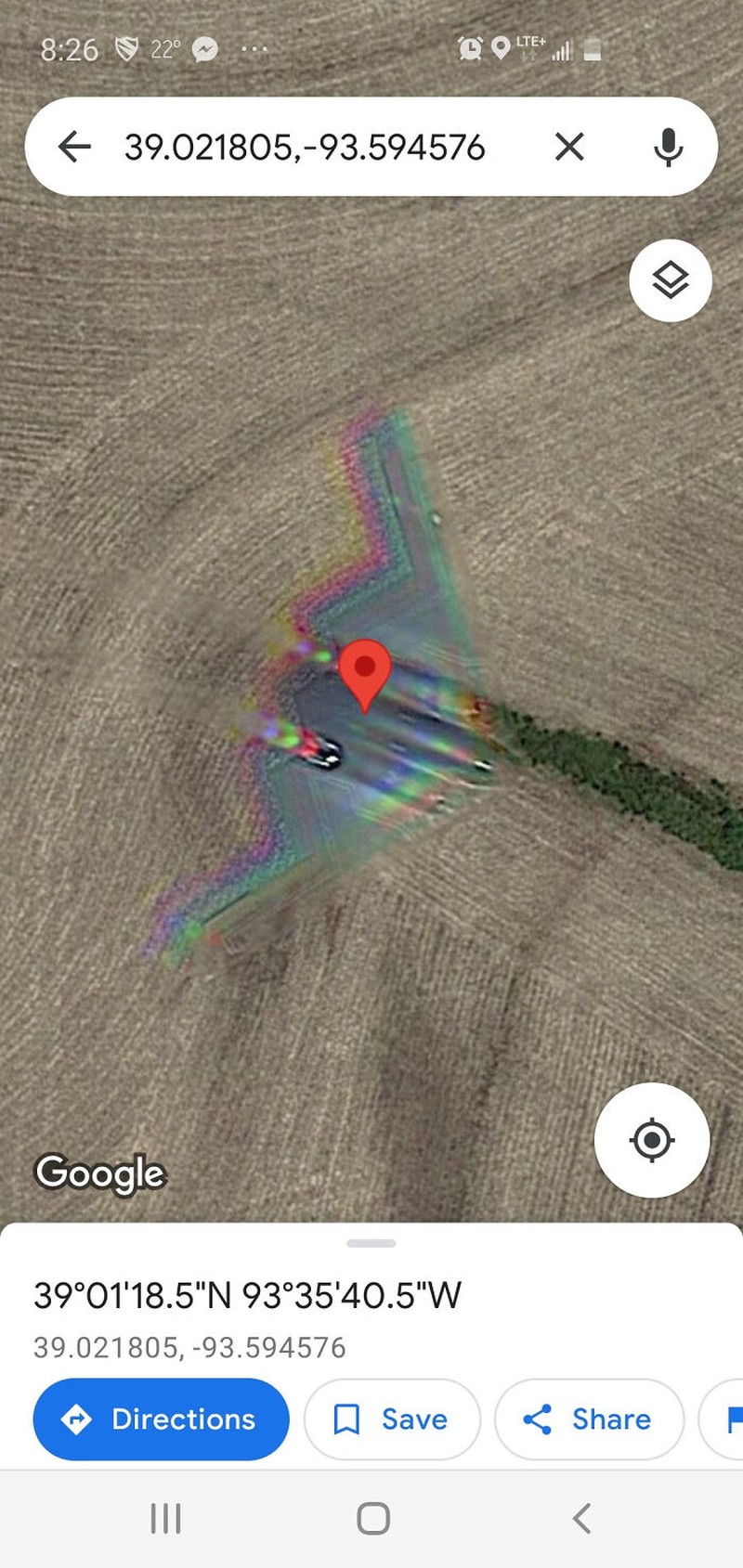Image resolution: width=743 pixels, height=1568 pixels.
Task: Tap the Android home navigation button
Action: (x=371, y=1519)
